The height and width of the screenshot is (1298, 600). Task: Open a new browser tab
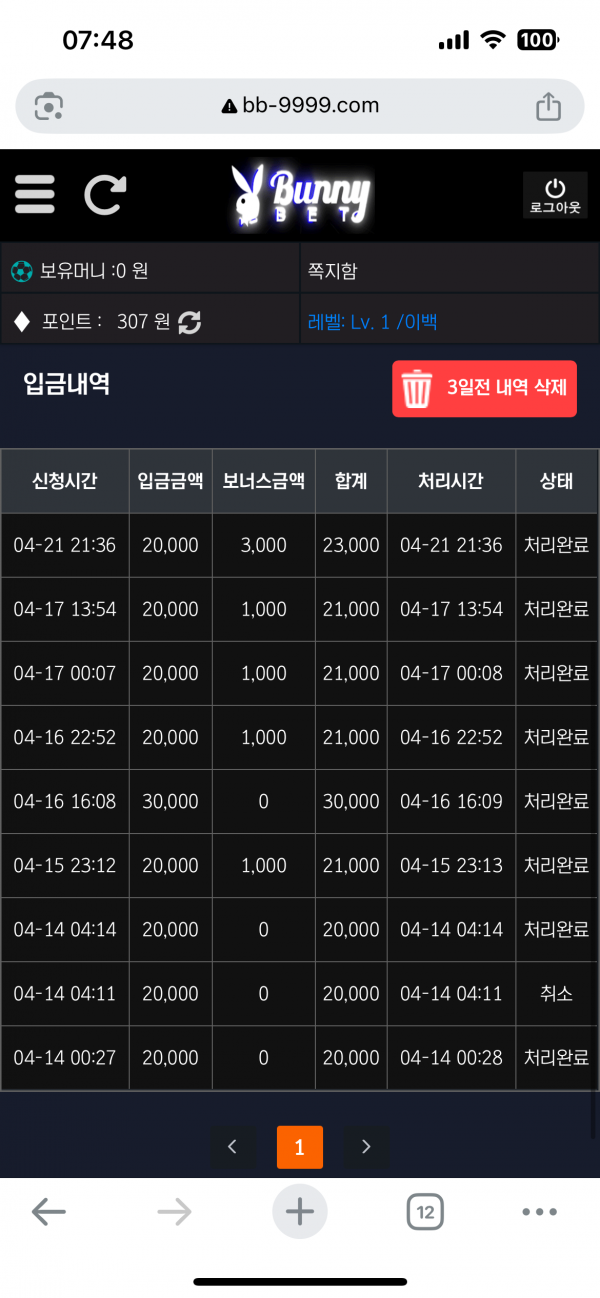(300, 1212)
